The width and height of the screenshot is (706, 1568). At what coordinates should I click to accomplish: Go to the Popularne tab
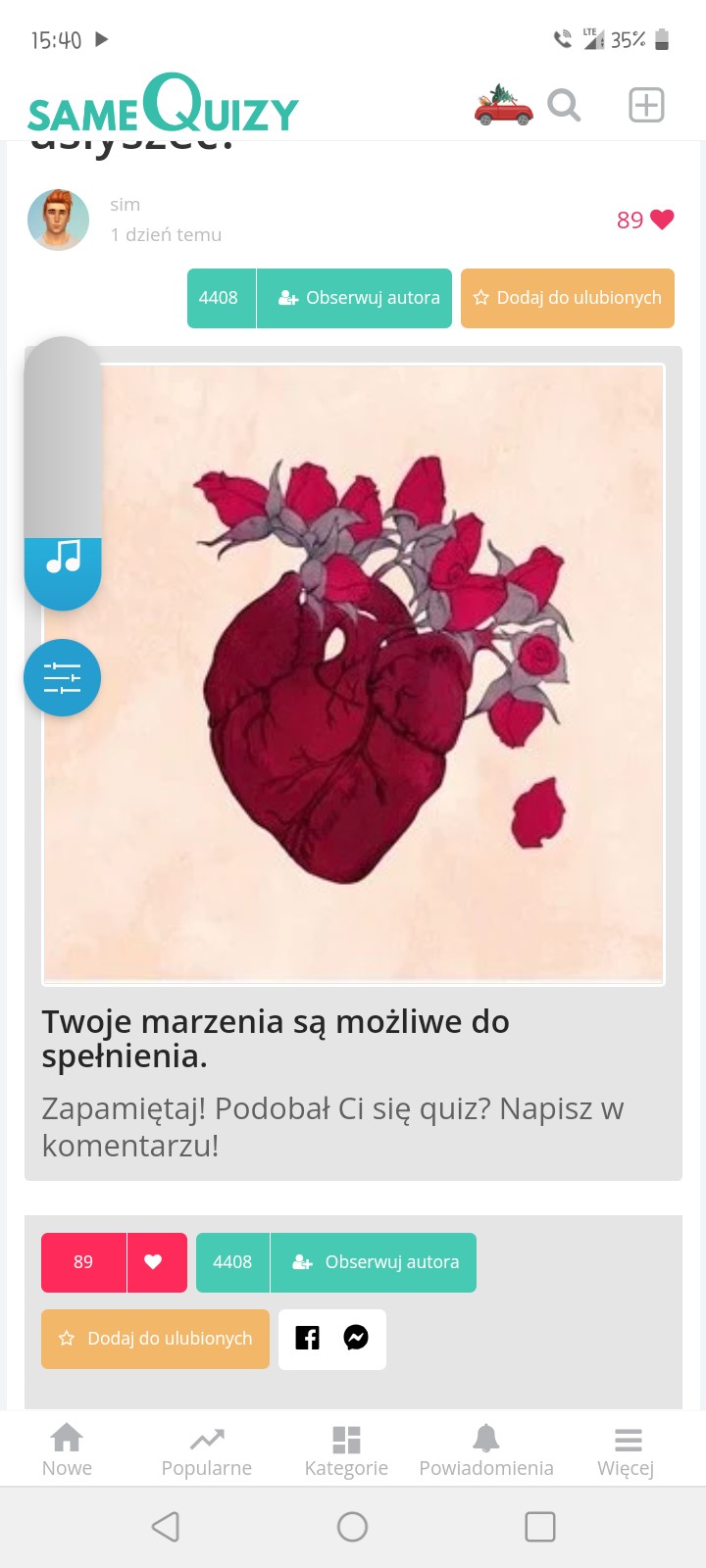click(x=207, y=1449)
